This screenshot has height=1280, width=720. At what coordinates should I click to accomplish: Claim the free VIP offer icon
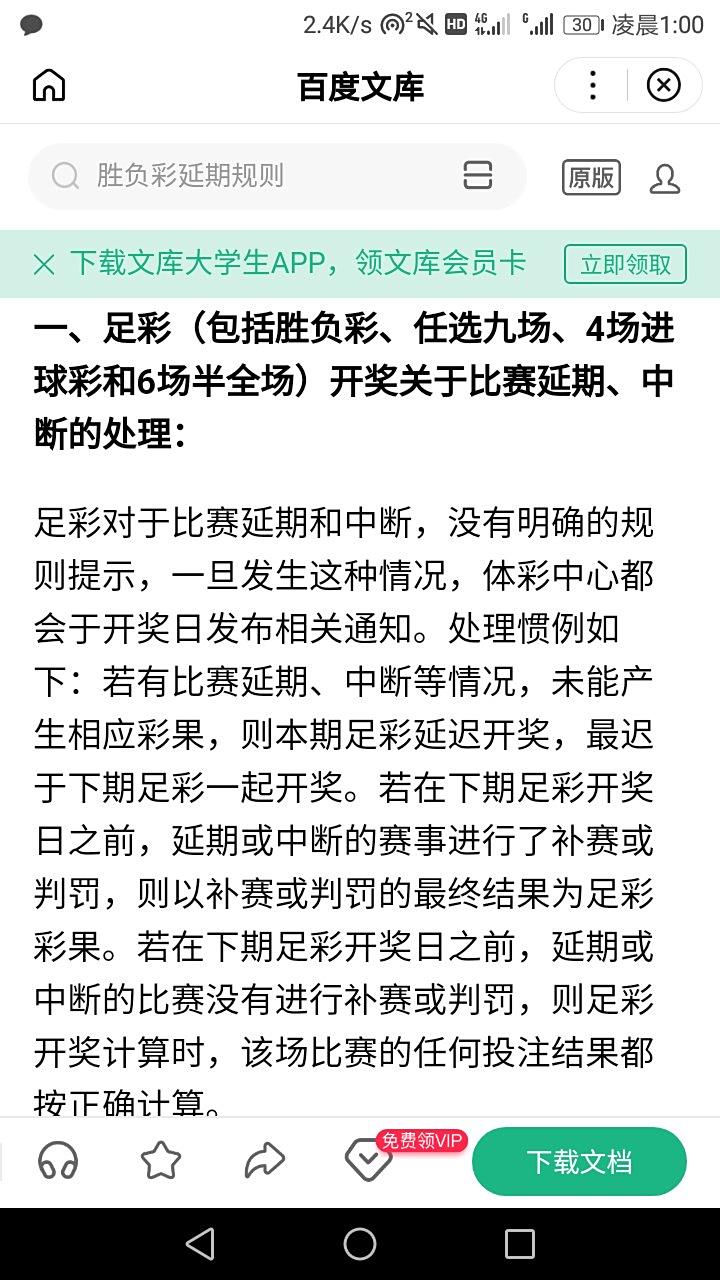(368, 1160)
